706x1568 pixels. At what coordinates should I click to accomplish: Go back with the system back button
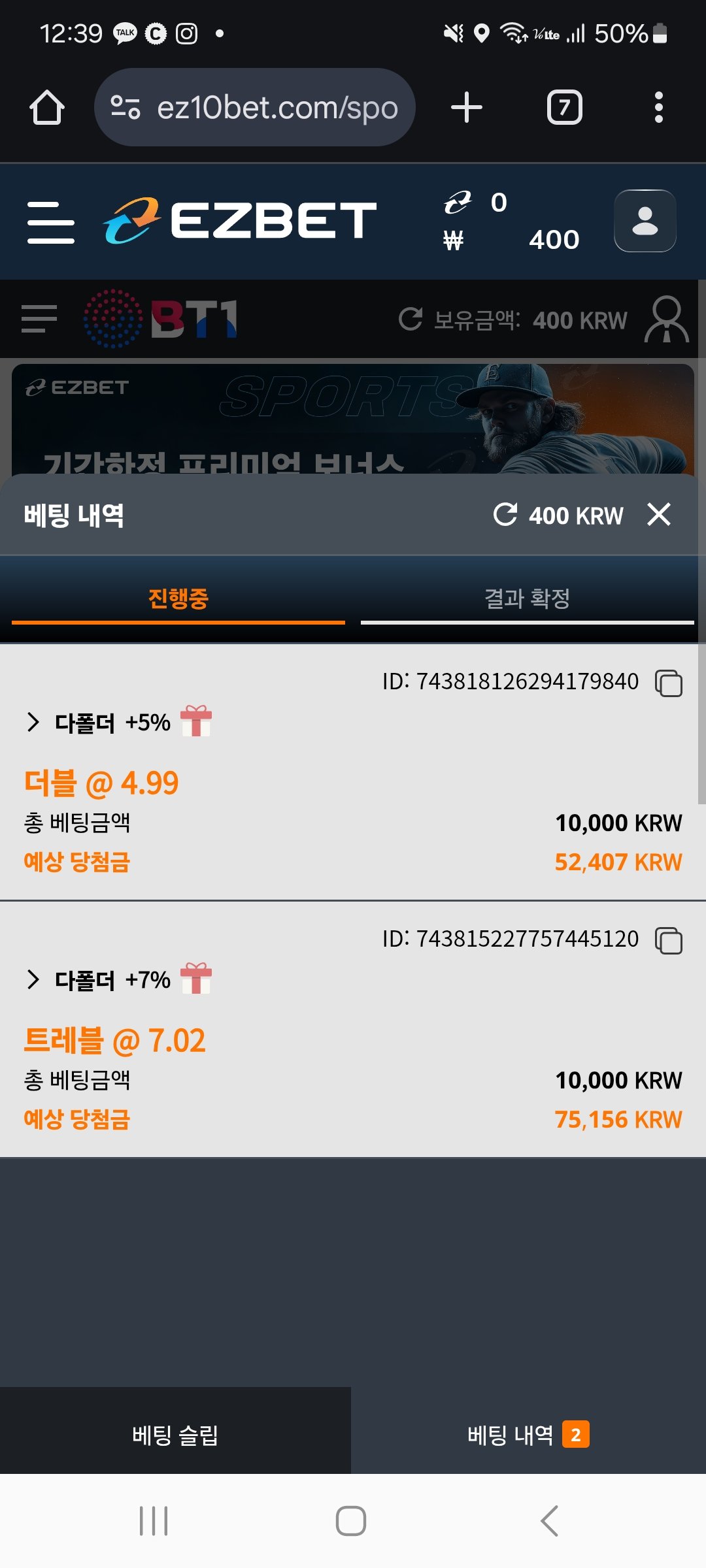click(550, 1521)
